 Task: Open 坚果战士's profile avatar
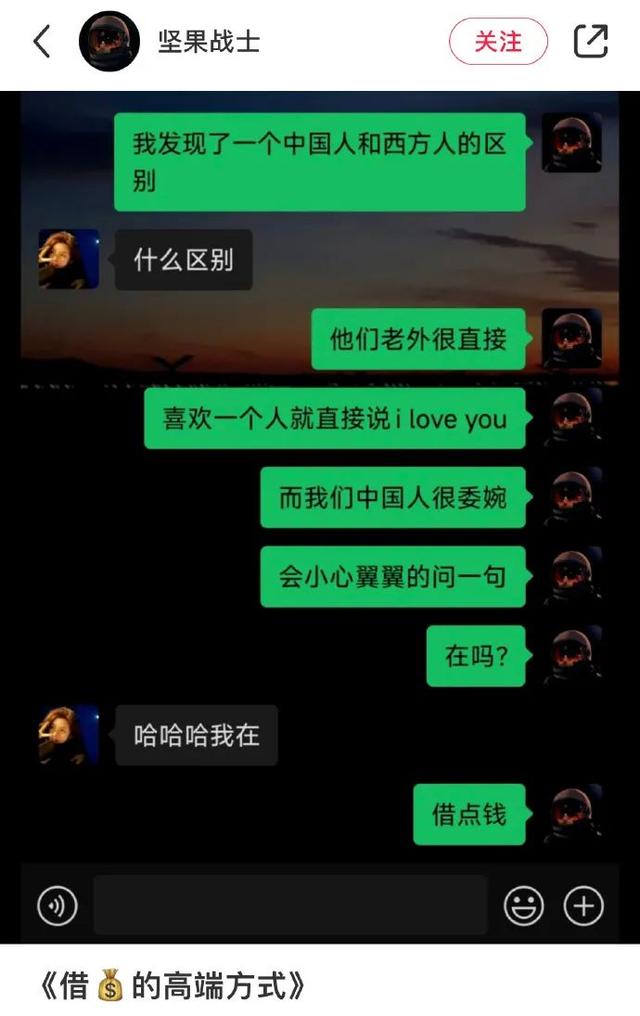[x=109, y=42]
